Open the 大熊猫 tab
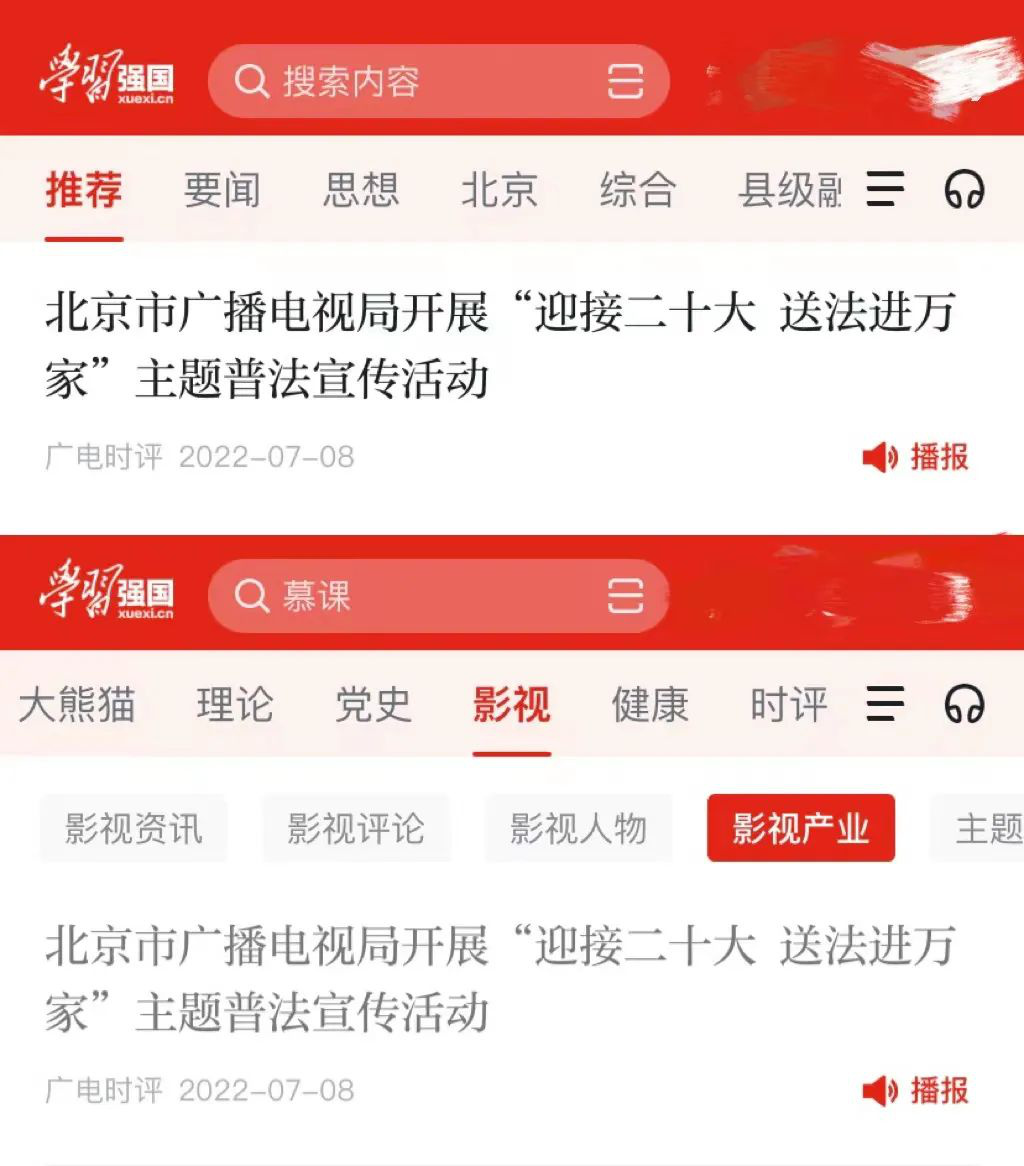The image size is (1024, 1166). point(77,705)
